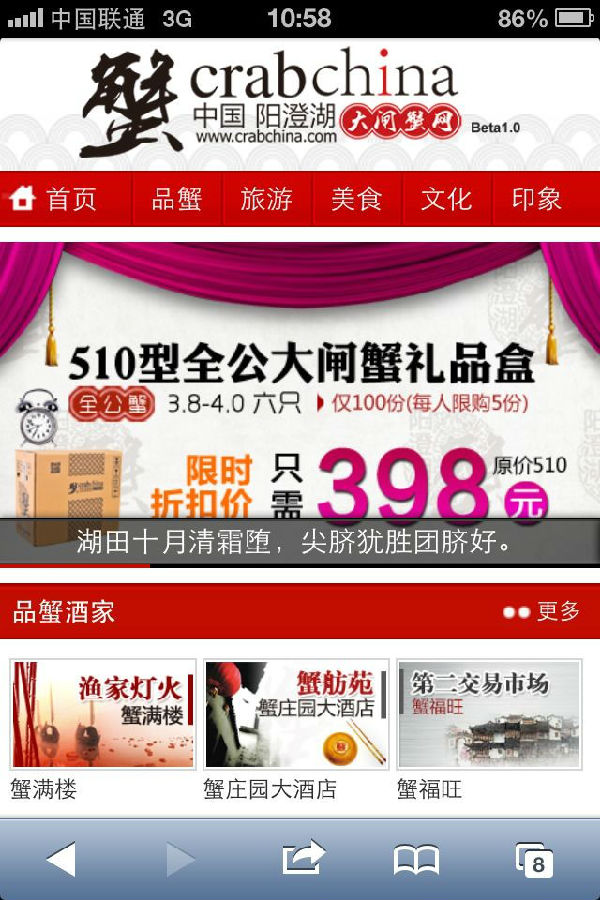Switch to the 文化 tab
600x900 pixels.
[x=446, y=199]
